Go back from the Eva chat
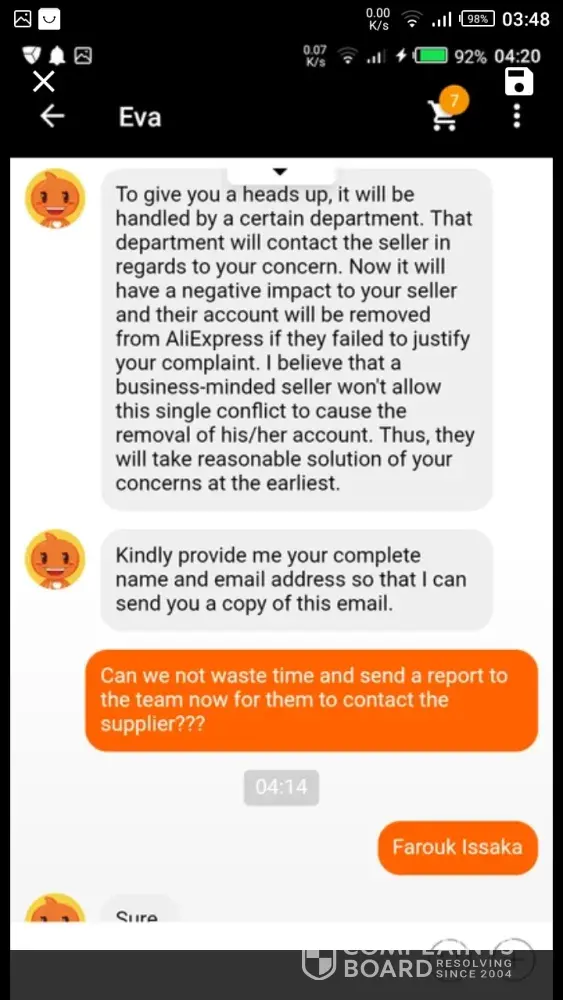 click(x=52, y=116)
